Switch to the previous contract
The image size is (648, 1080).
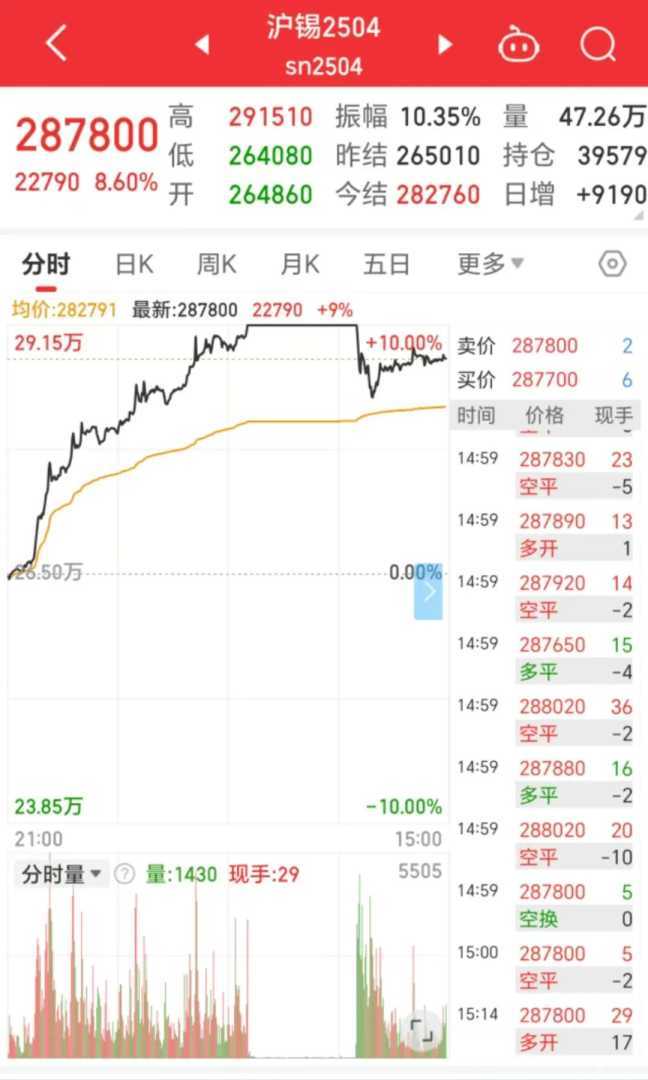[203, 44]
